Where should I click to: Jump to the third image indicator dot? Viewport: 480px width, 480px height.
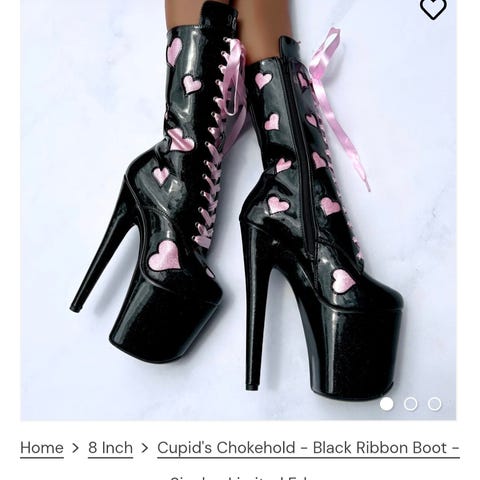(x=434, y=404)
